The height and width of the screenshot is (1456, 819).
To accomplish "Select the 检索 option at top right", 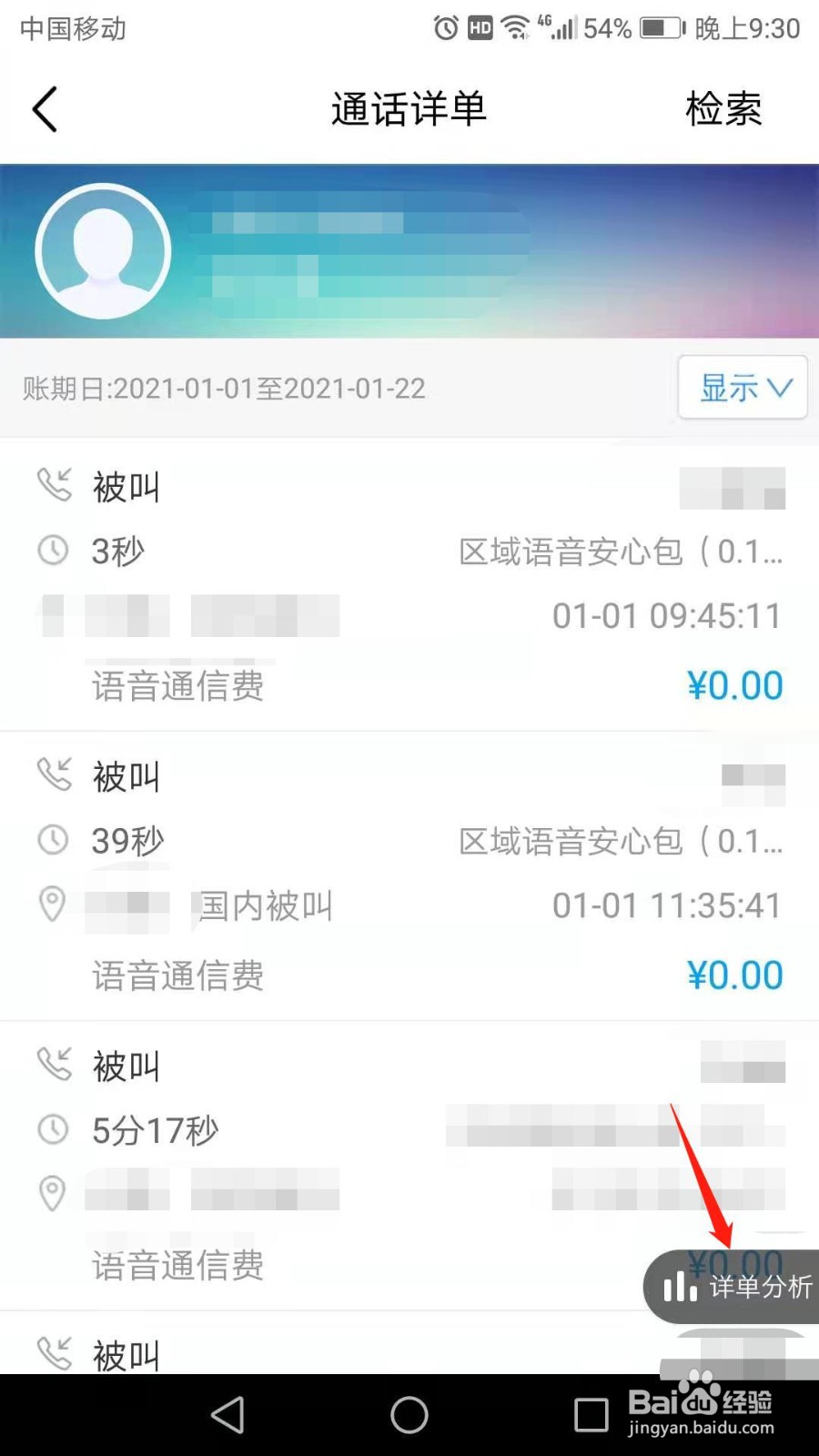I will [722, 109].
